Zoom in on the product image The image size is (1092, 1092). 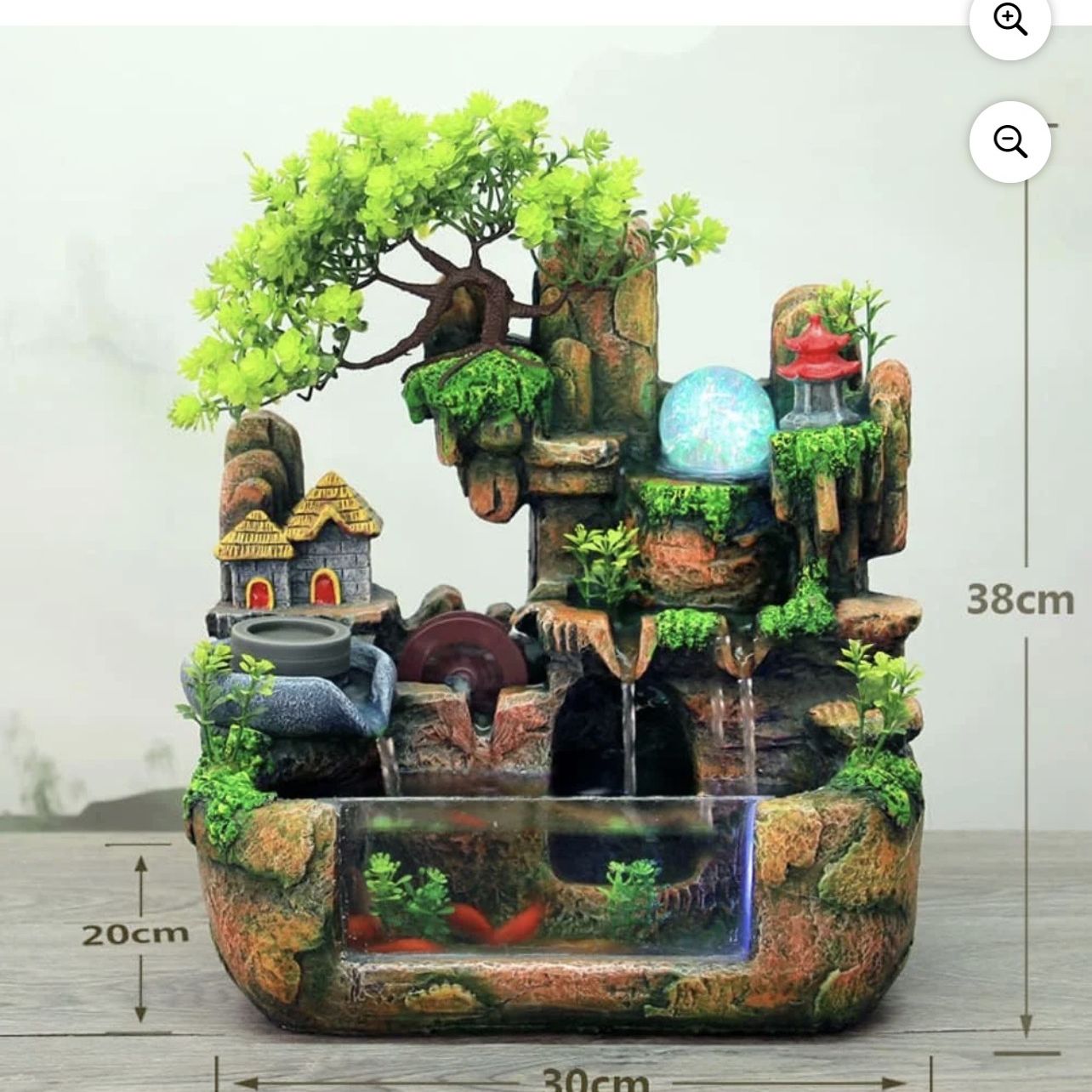pyautogui.click(x=1010, y=20)
